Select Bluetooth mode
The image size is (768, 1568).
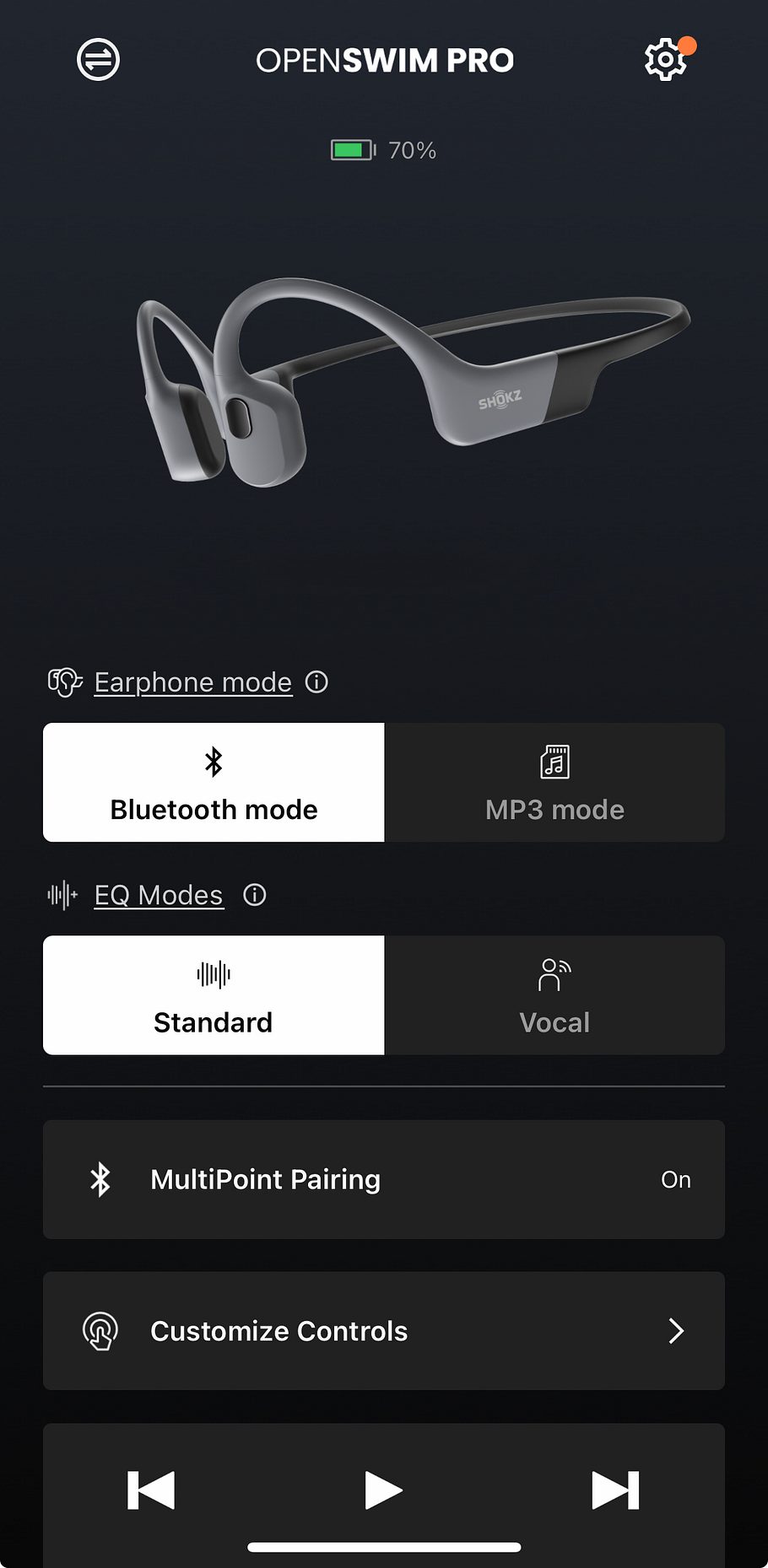point(214,782)
